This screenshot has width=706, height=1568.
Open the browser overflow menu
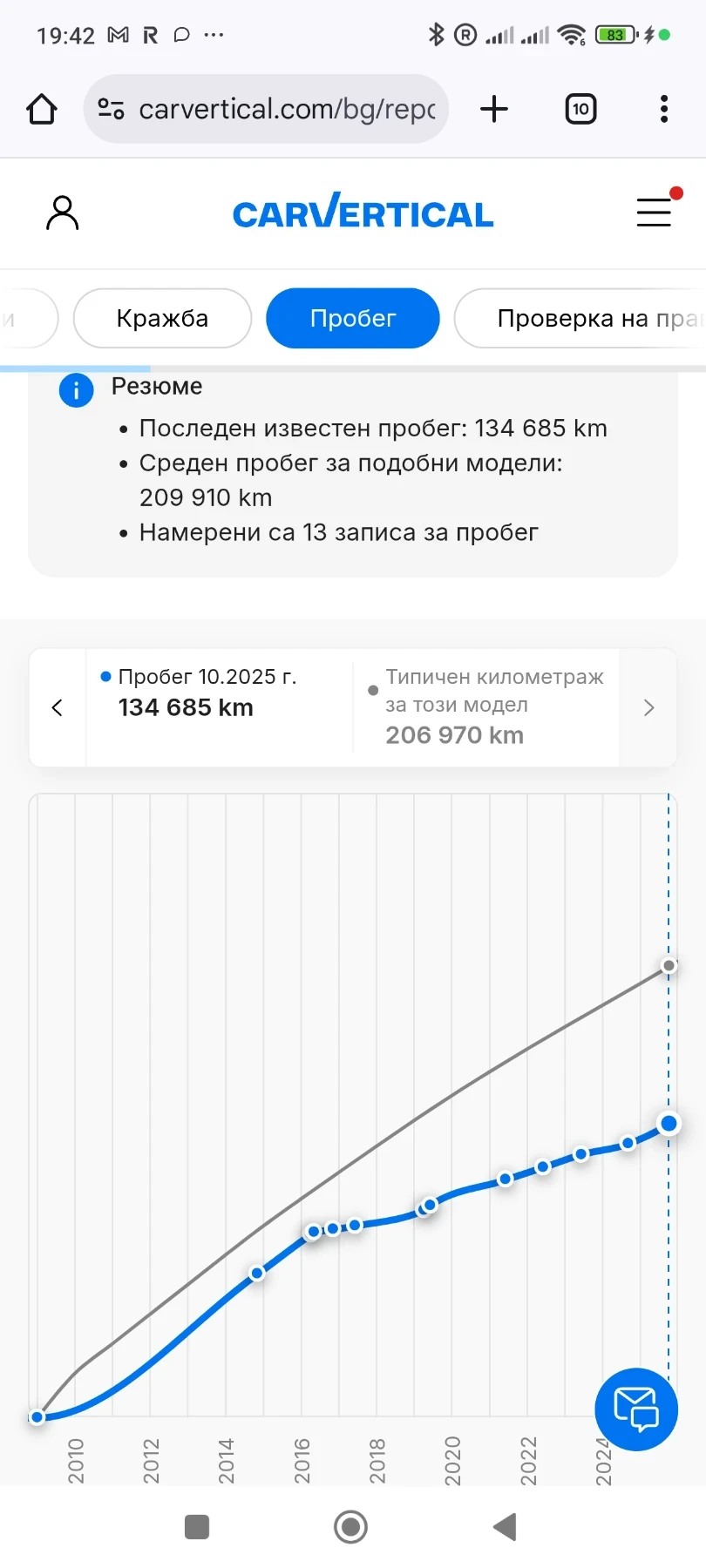click(664, 110)
